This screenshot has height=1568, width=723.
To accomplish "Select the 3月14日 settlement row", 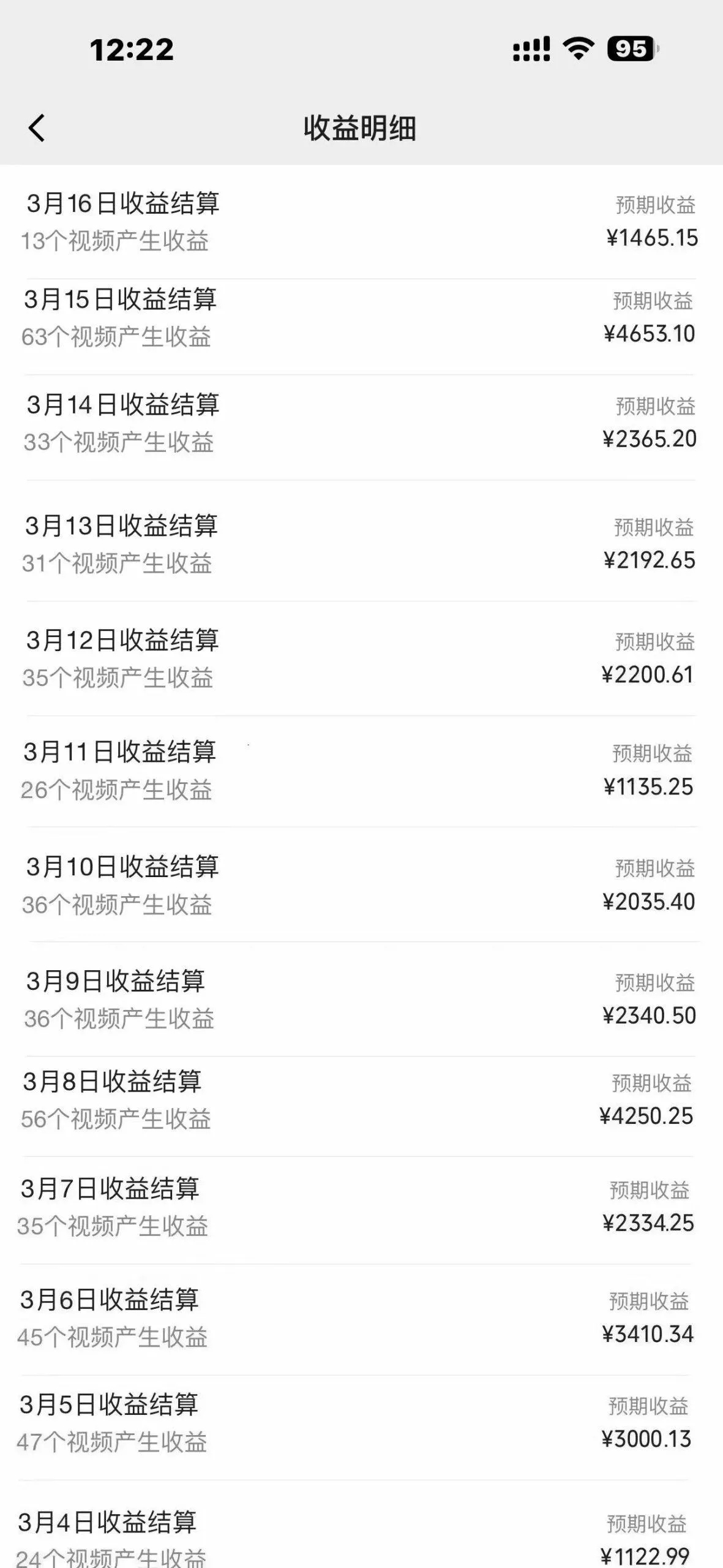I will click(361, 423).
